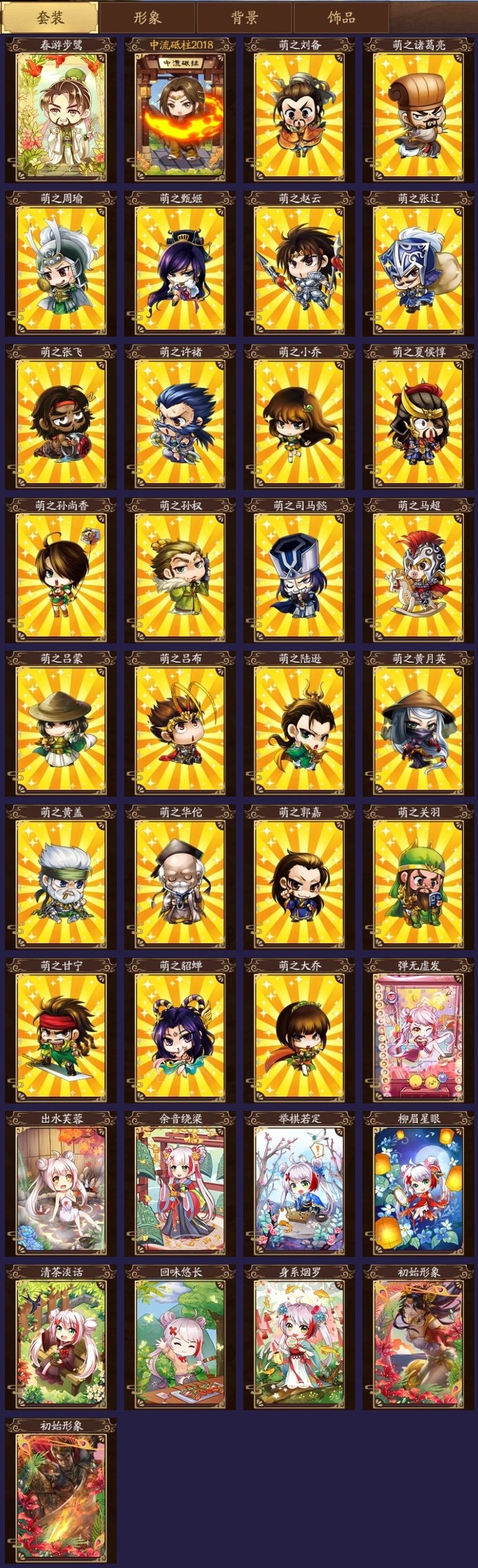Image resolution: width=478 pixels, height=1568 pixels.
Task: Switch to the 形象 tab
Action: [x=148, y=17]
